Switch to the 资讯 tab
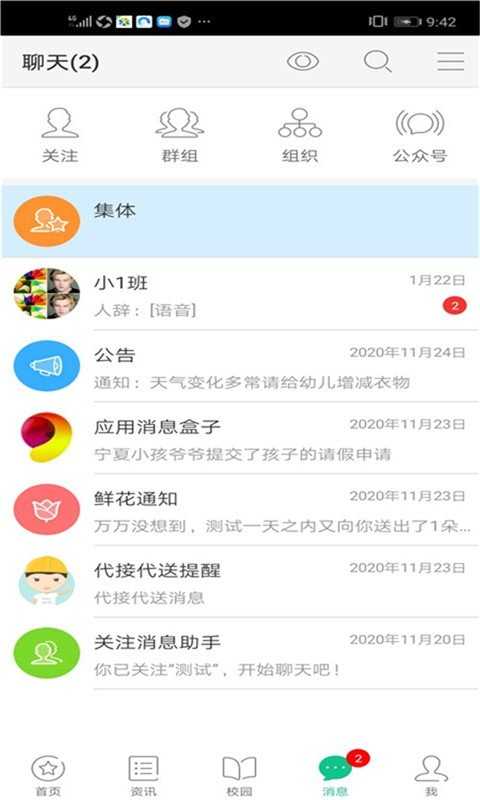 pos(144,775)
